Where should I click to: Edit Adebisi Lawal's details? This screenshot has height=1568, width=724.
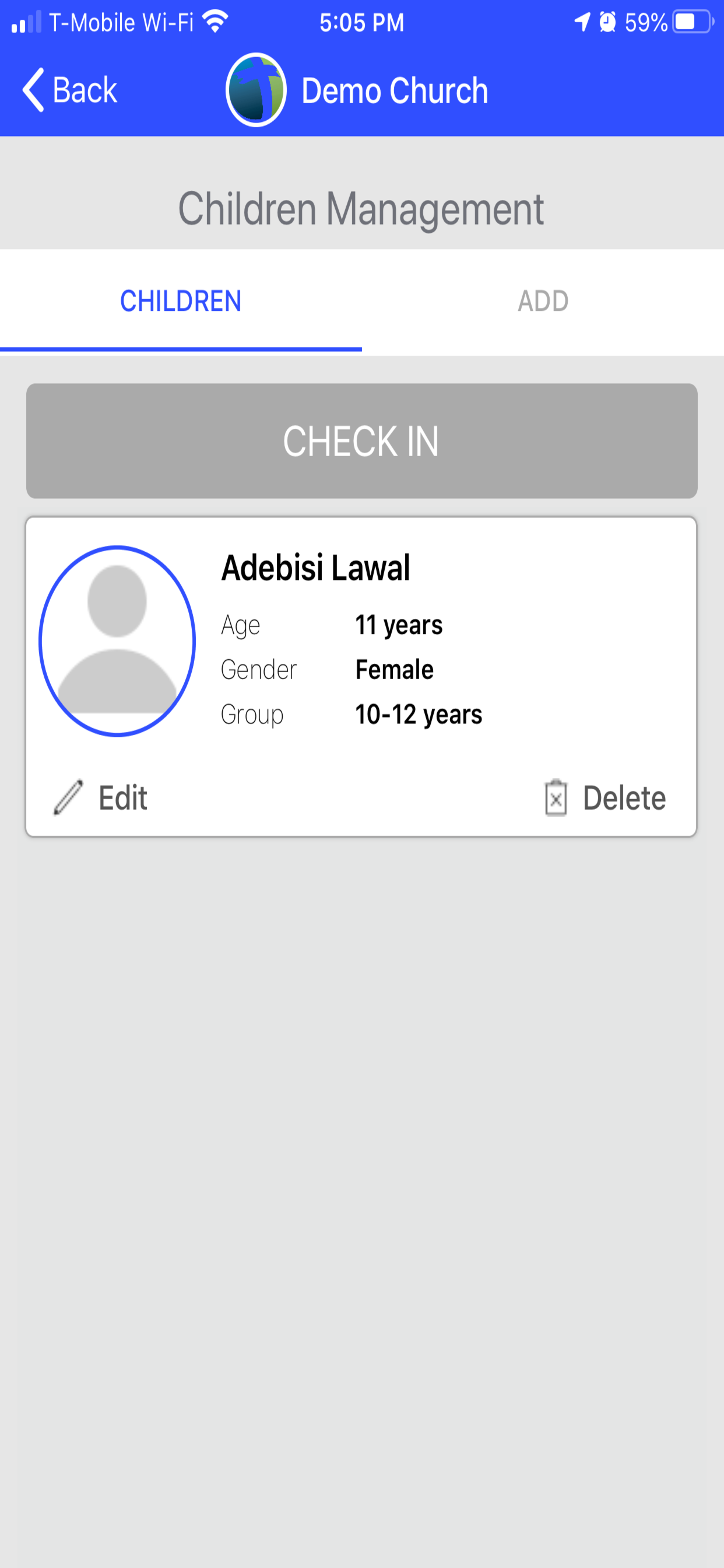(100, 797)
